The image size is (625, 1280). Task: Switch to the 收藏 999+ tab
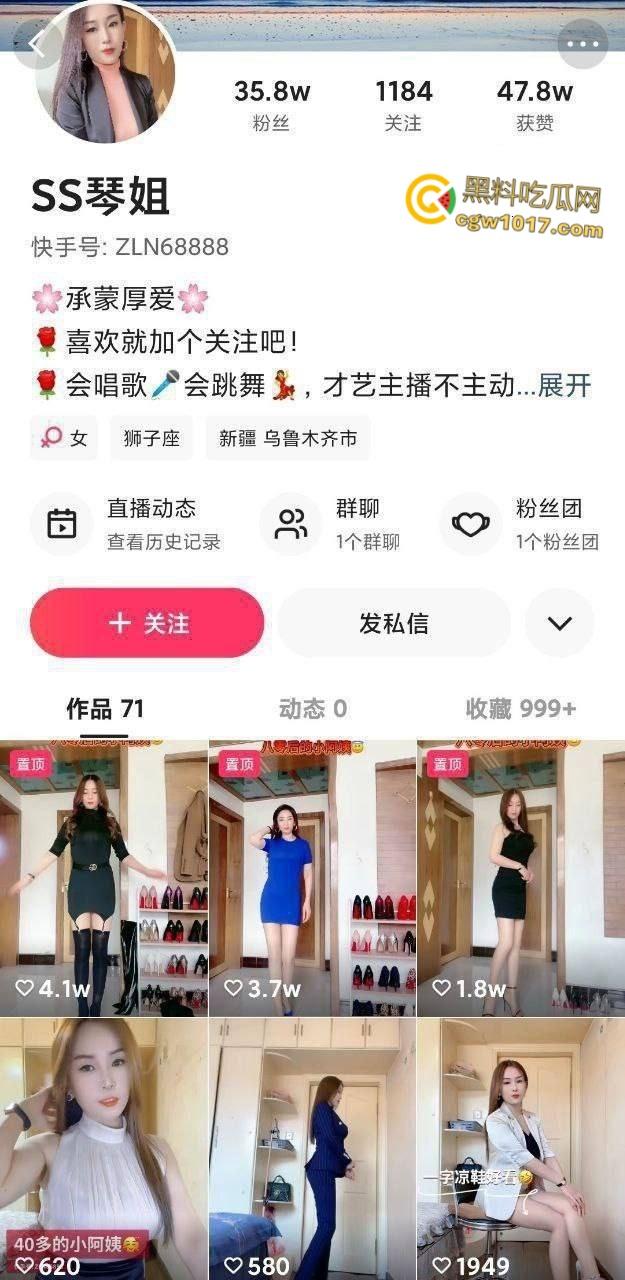tap(520, 709)
